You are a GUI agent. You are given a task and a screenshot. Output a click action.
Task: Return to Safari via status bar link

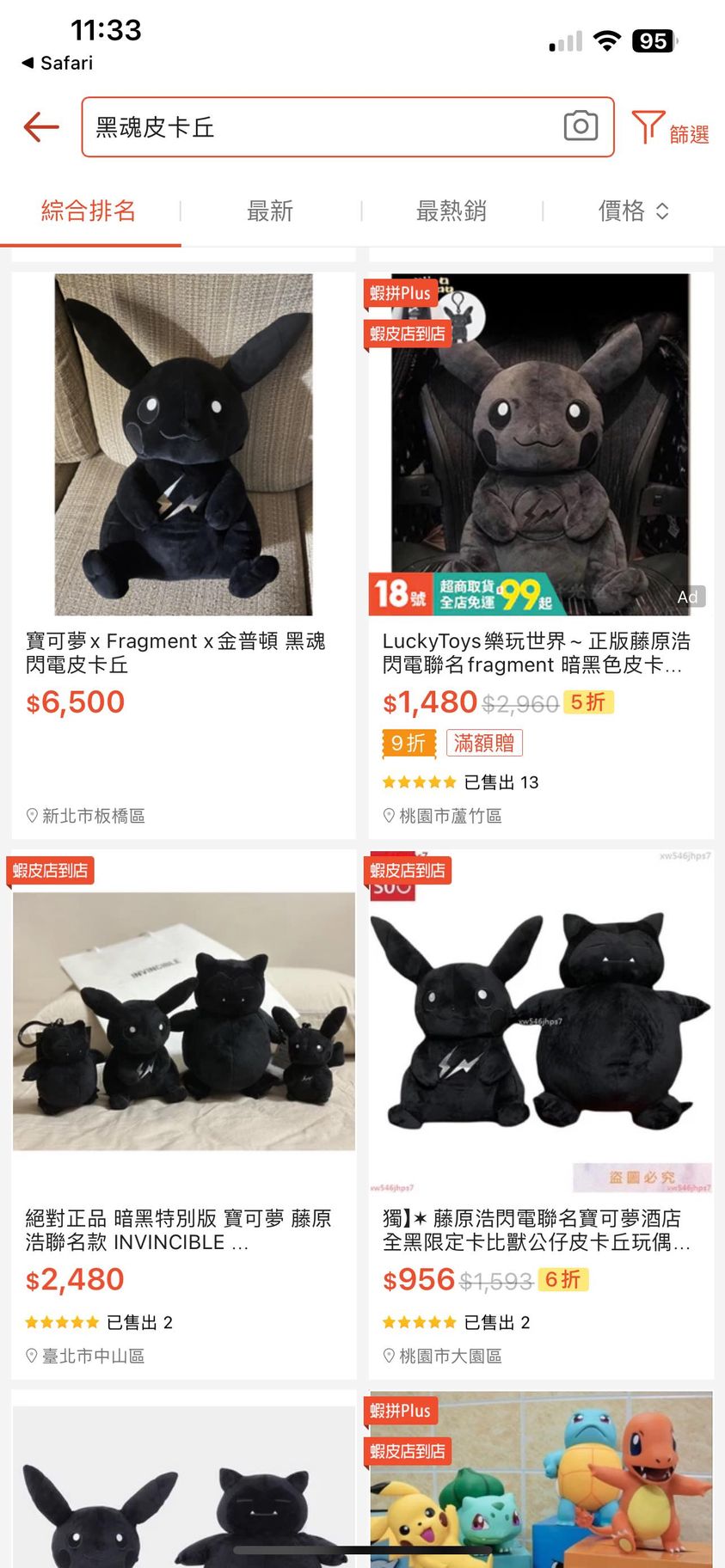click(x=57, y=63)
